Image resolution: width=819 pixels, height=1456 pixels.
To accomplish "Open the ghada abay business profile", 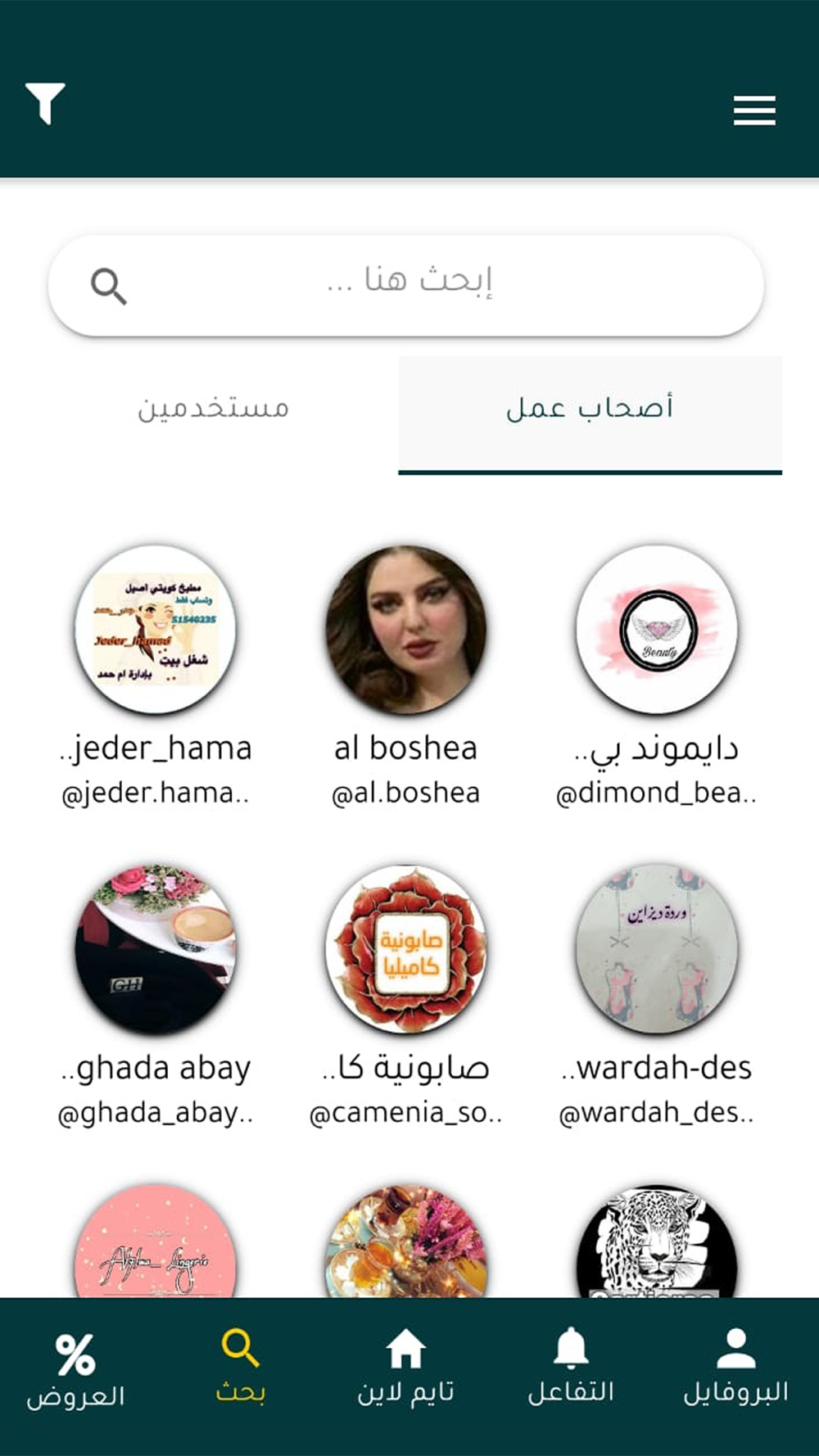I will tap(156, 949).
